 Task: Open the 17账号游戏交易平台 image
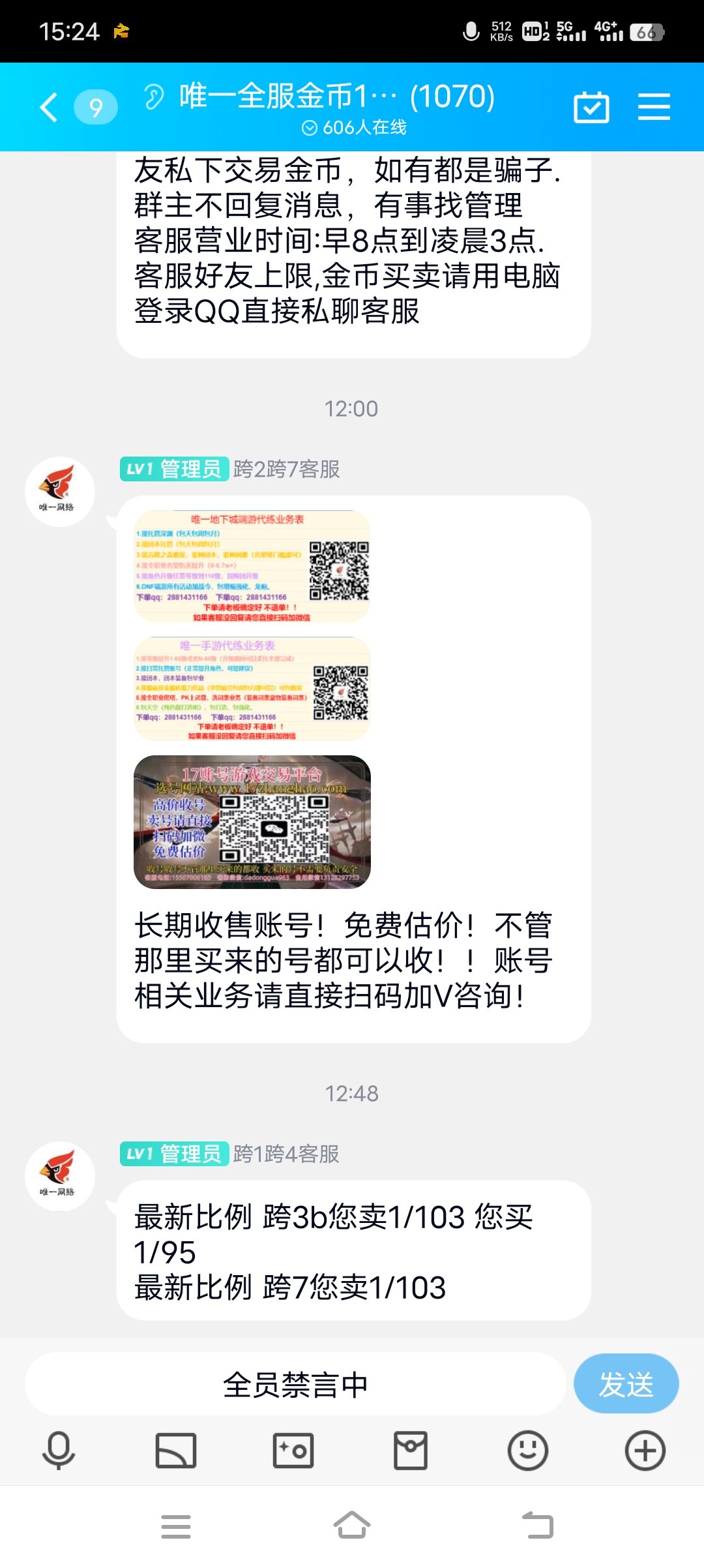pos(252,822)
